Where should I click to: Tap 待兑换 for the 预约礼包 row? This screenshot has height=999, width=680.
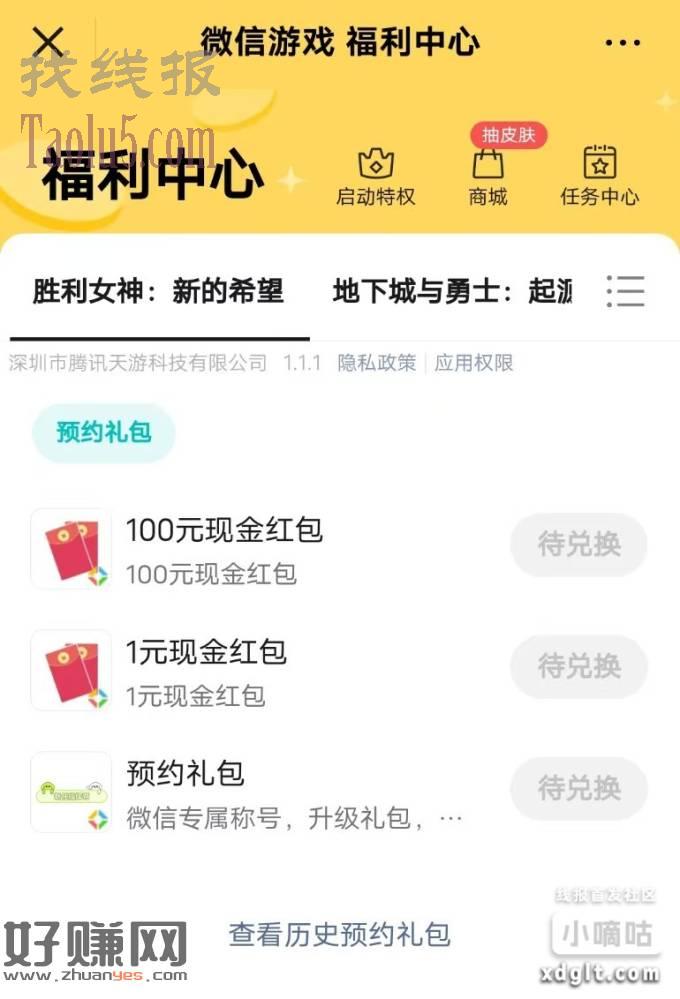(x=579, y=789)
